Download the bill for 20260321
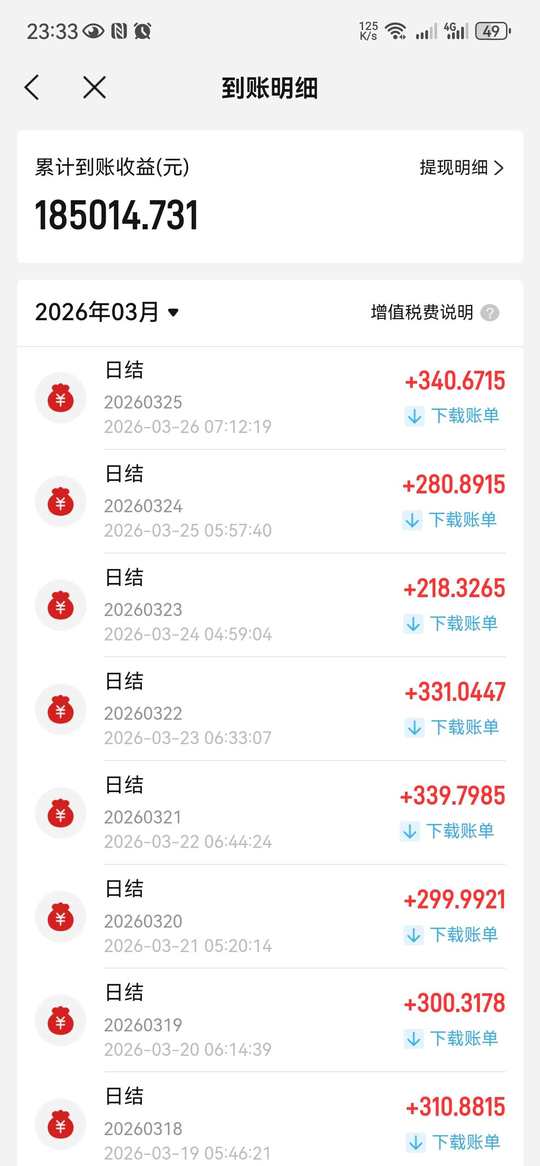The height and width of the screenshot is (1166, 540). click(x=447, y=831)
